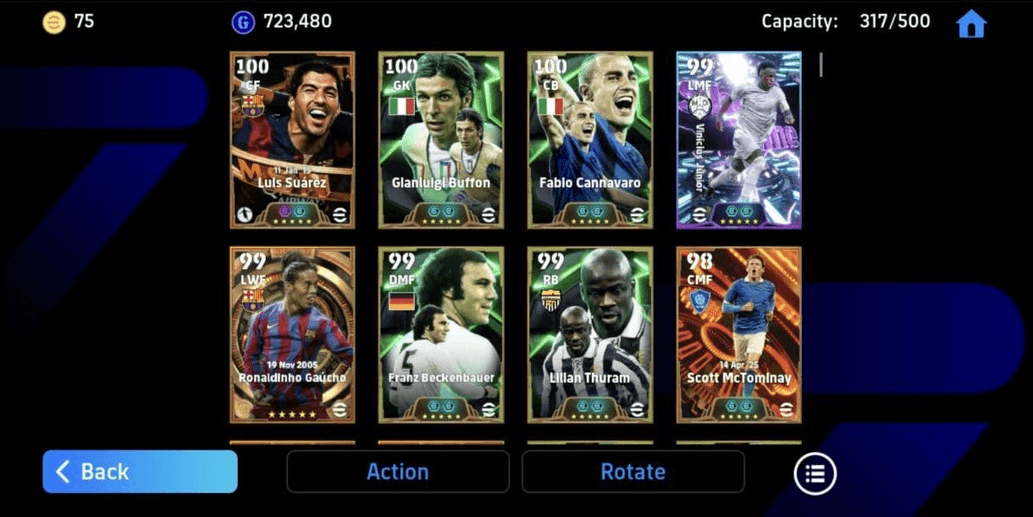Tap the Back button

[140, 471]
